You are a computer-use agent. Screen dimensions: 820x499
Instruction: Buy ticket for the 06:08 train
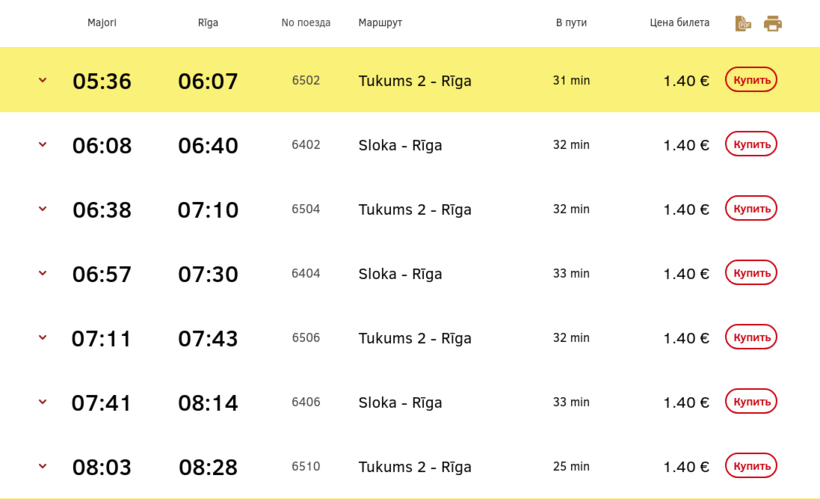coord(751,144)
